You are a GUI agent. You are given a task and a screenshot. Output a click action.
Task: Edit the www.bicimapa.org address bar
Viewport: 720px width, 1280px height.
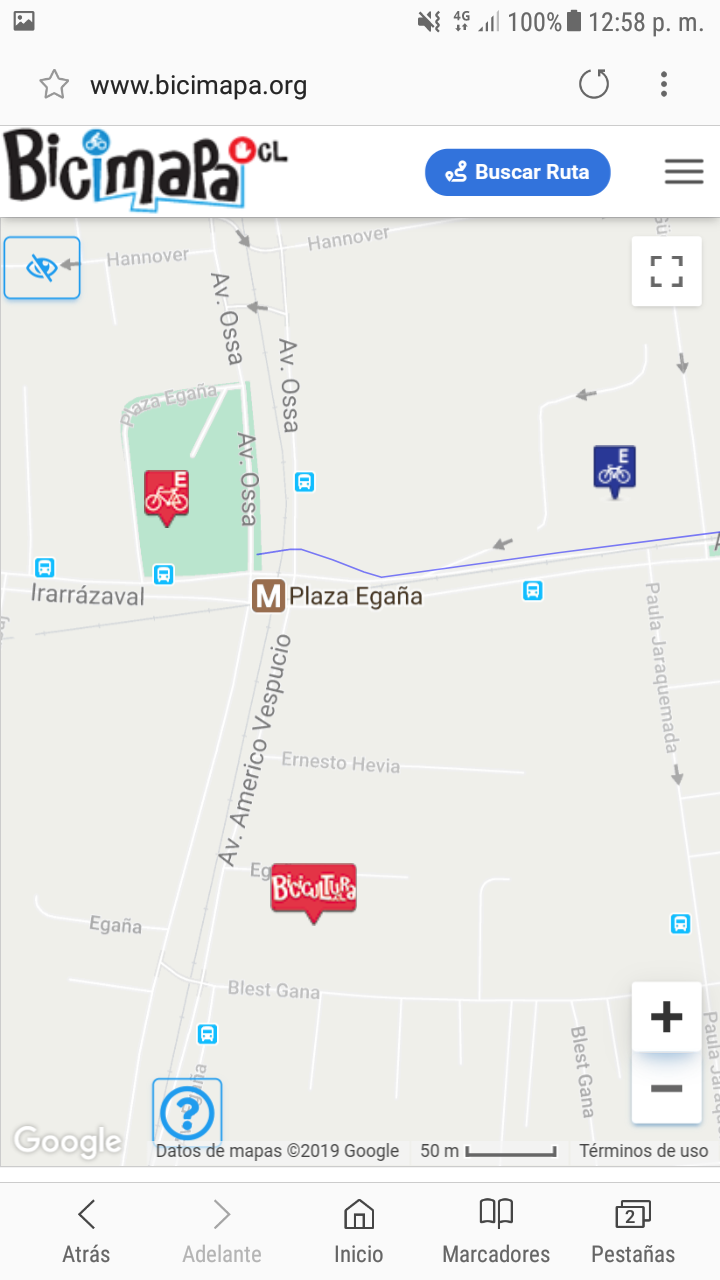point(300,85)
